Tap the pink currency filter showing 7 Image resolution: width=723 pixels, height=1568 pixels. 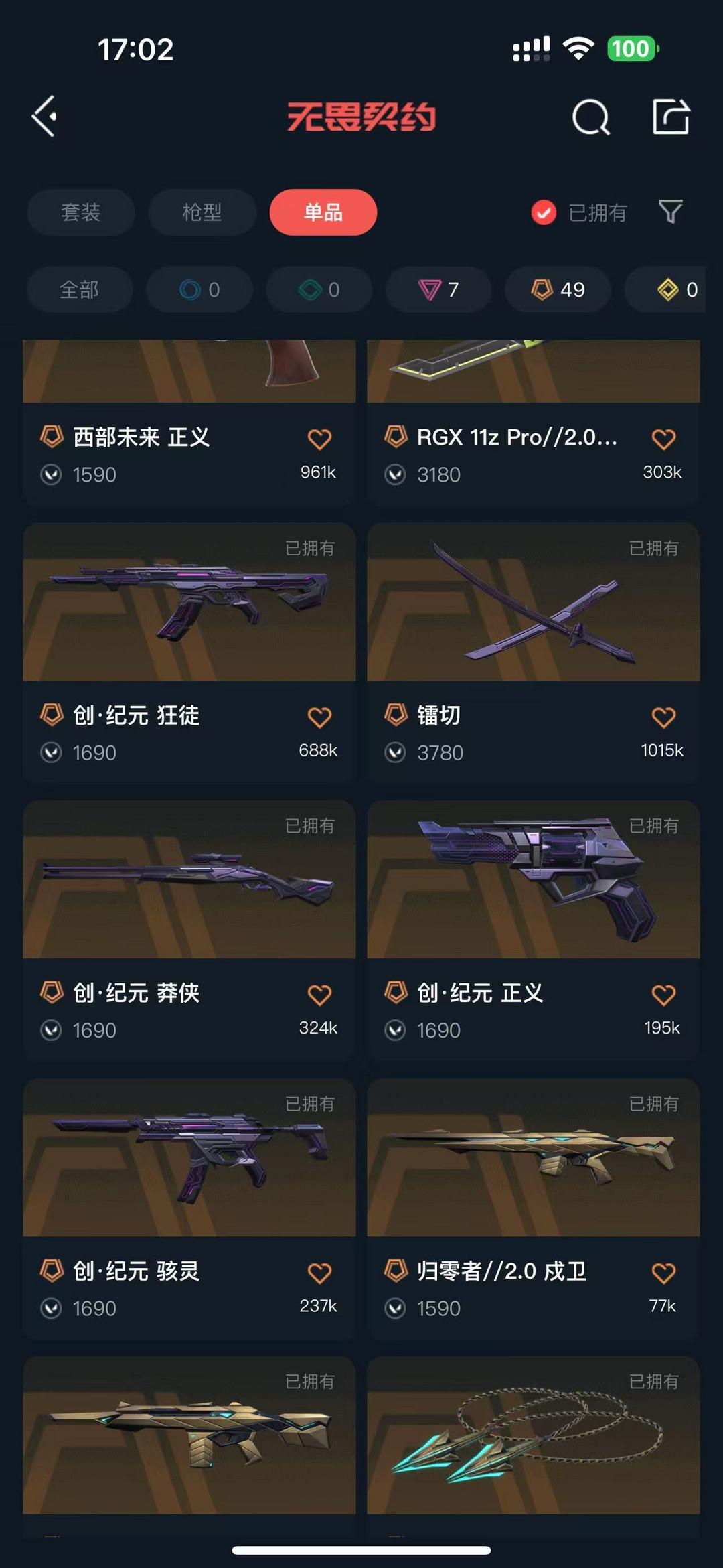click(438, 289)
